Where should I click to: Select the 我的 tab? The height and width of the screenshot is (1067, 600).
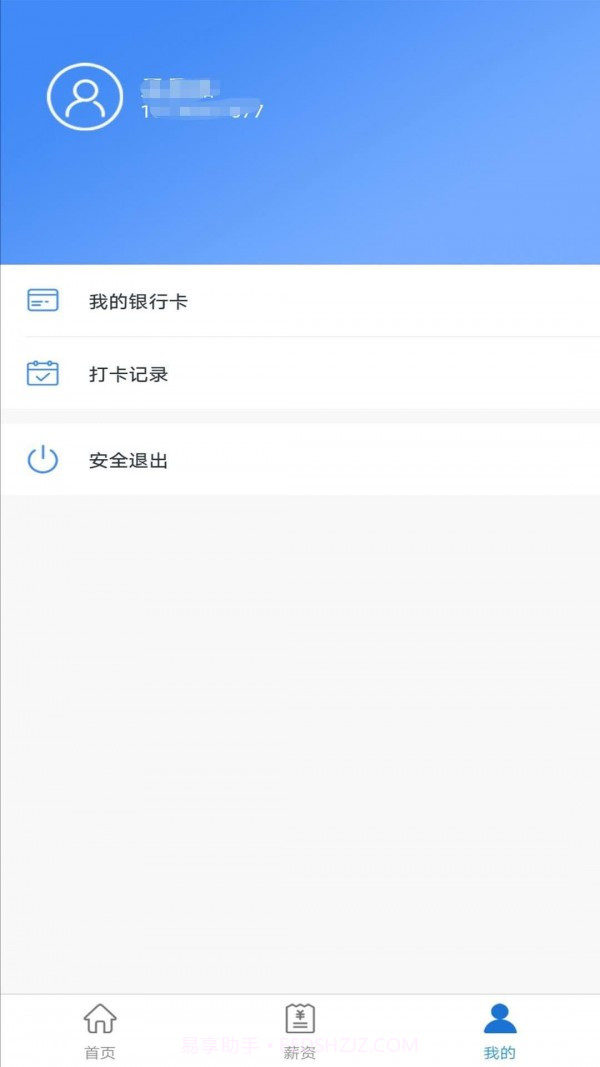point(499,1030)
